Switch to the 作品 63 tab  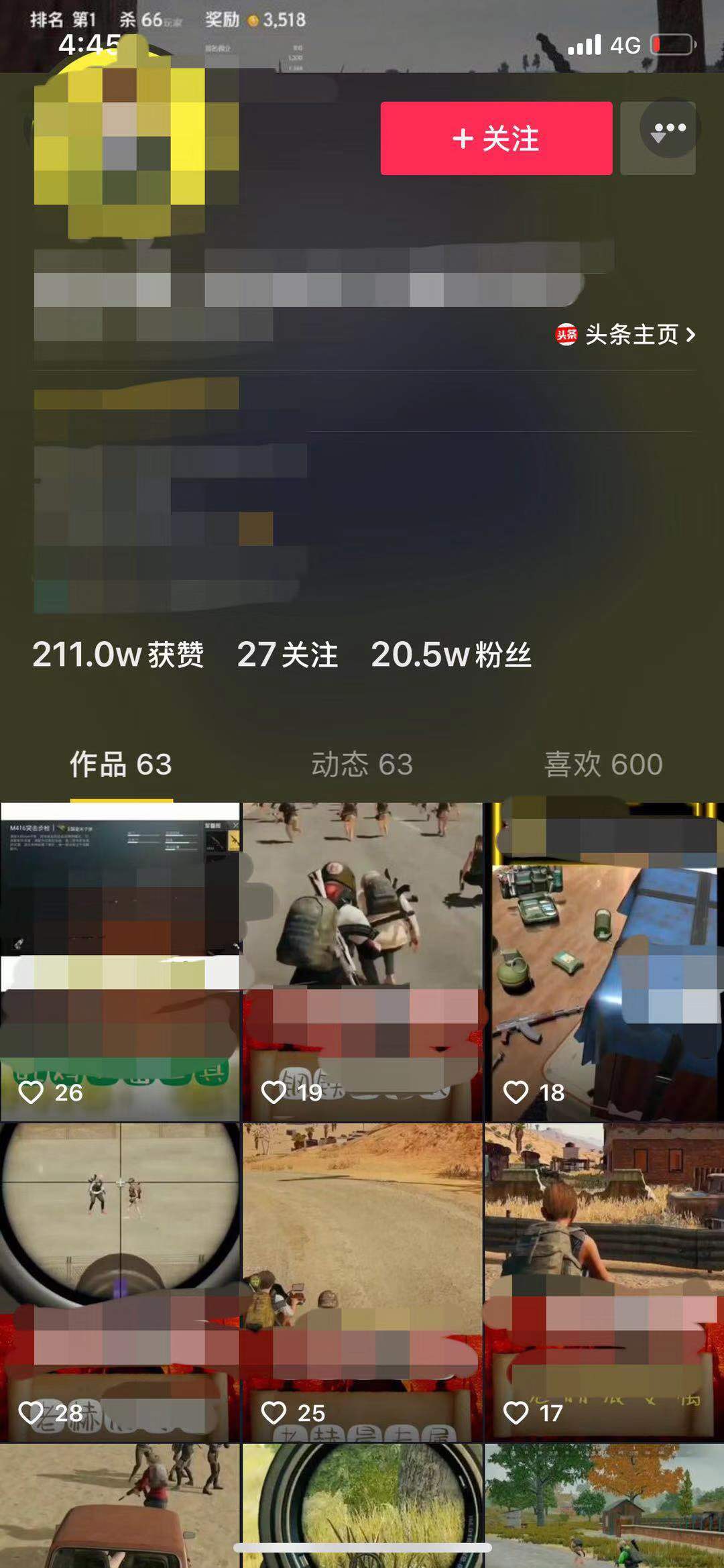point(121,765)
